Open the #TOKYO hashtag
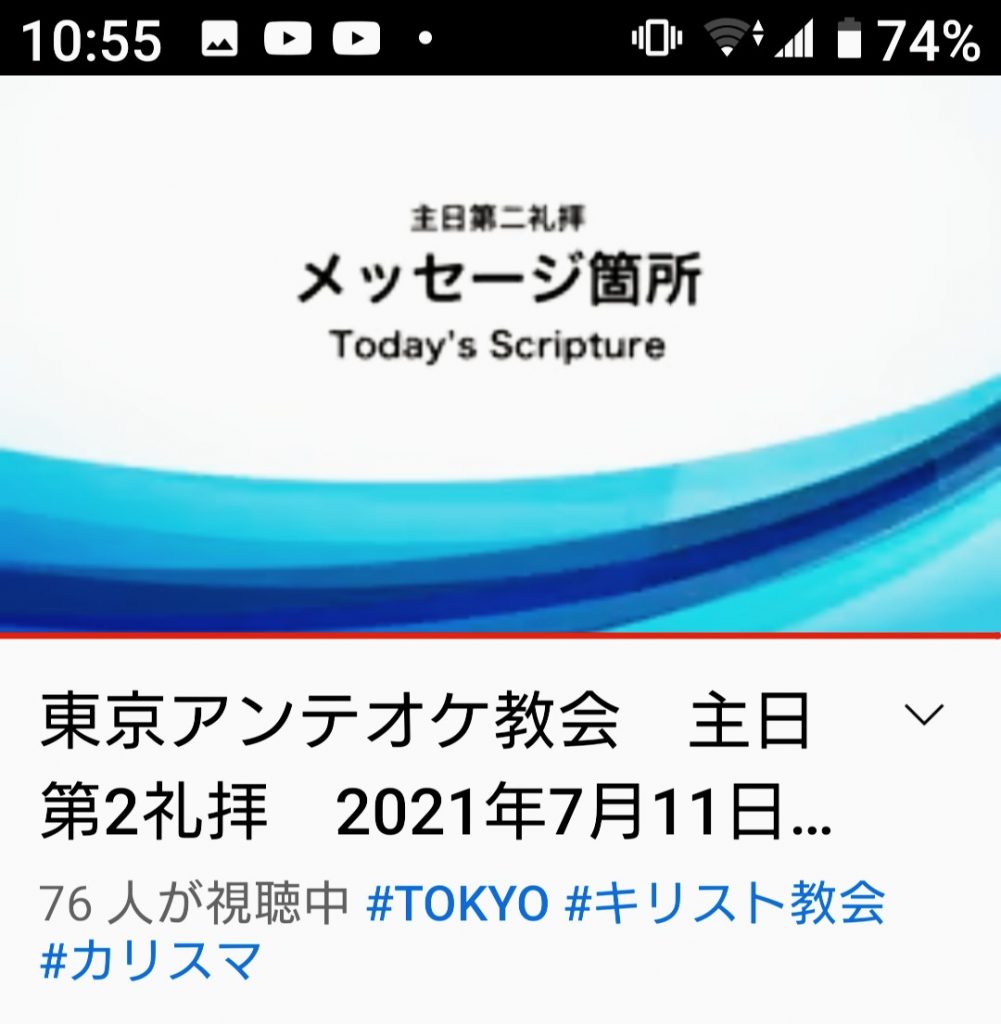 pyautogui.click(x=457, y=903)
